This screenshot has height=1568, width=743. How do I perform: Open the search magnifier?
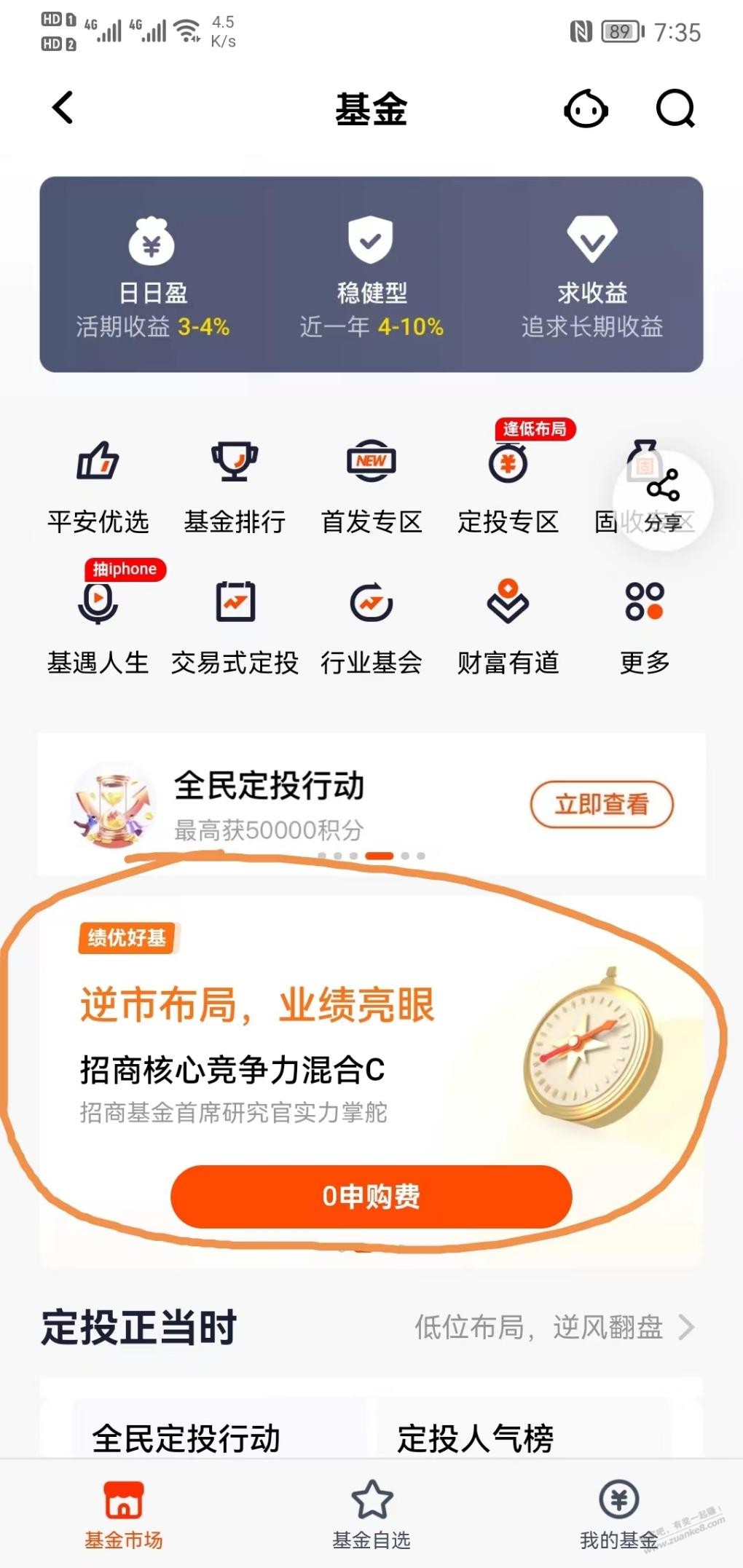pos(675,109)
